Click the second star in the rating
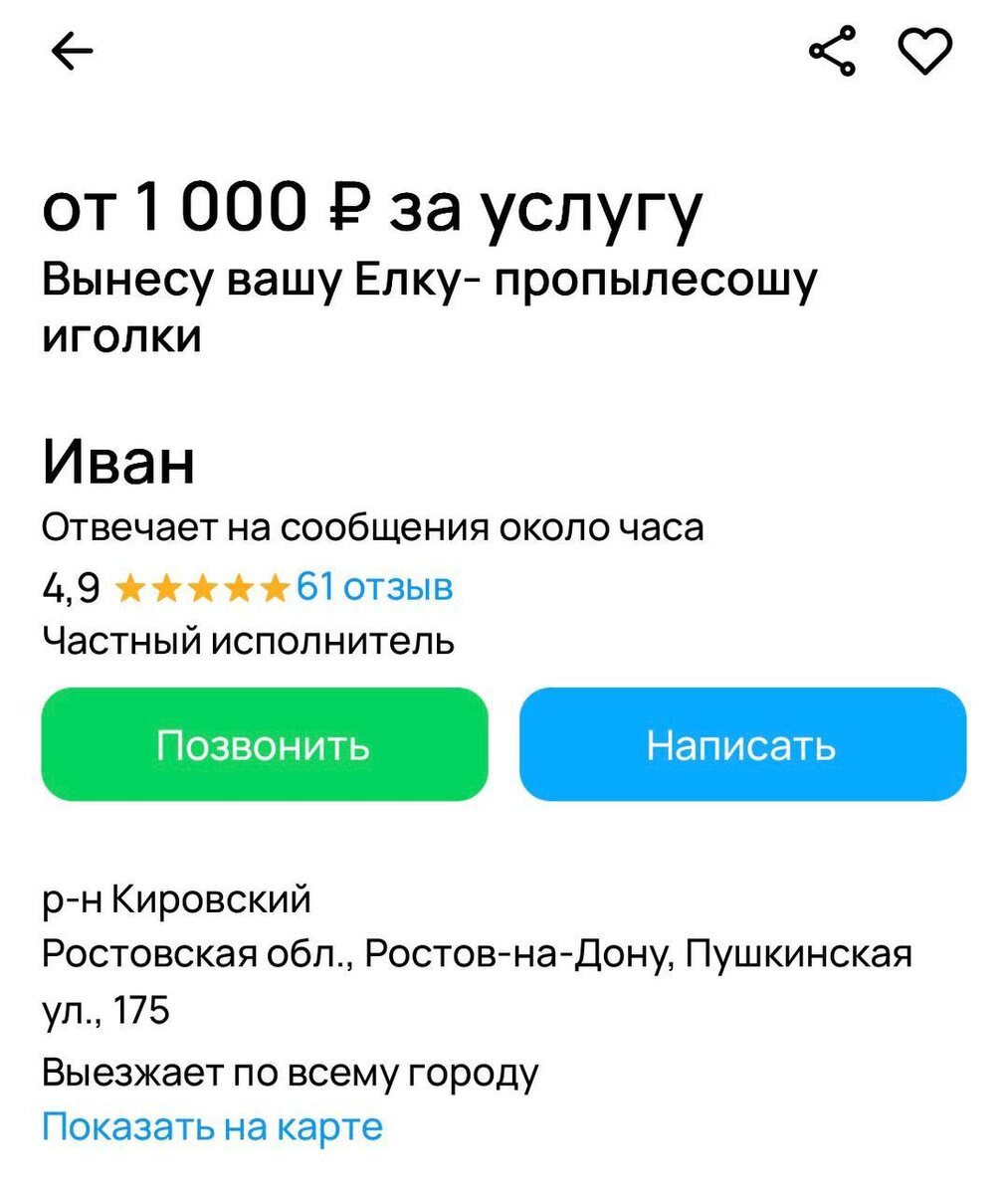This screenshot has height=1194, width=1008. click(166, 587)
